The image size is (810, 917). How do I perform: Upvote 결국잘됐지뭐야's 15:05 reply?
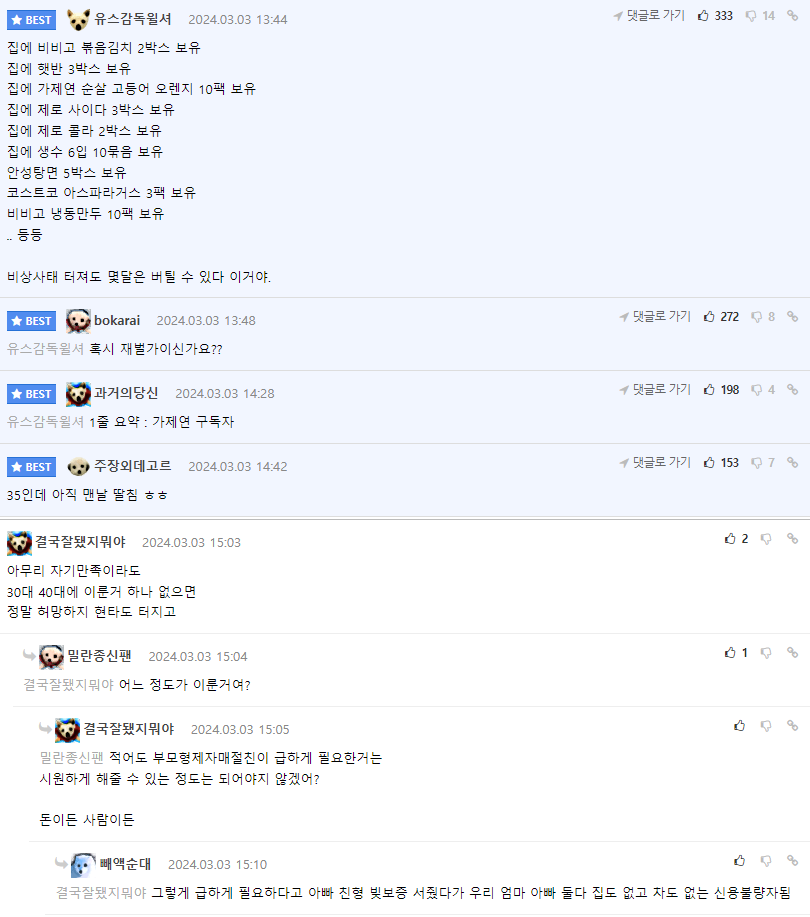(x=739, y=726)
